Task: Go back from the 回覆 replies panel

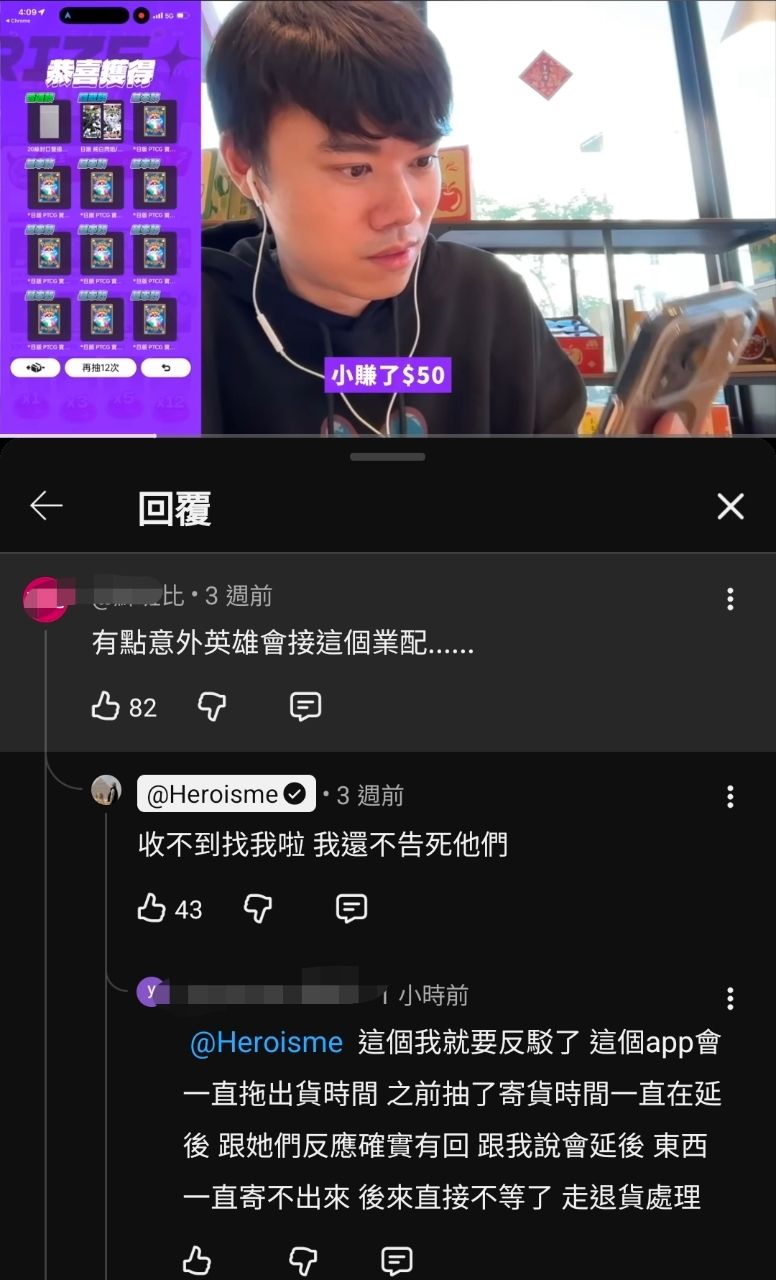Action: click(46, 507)
